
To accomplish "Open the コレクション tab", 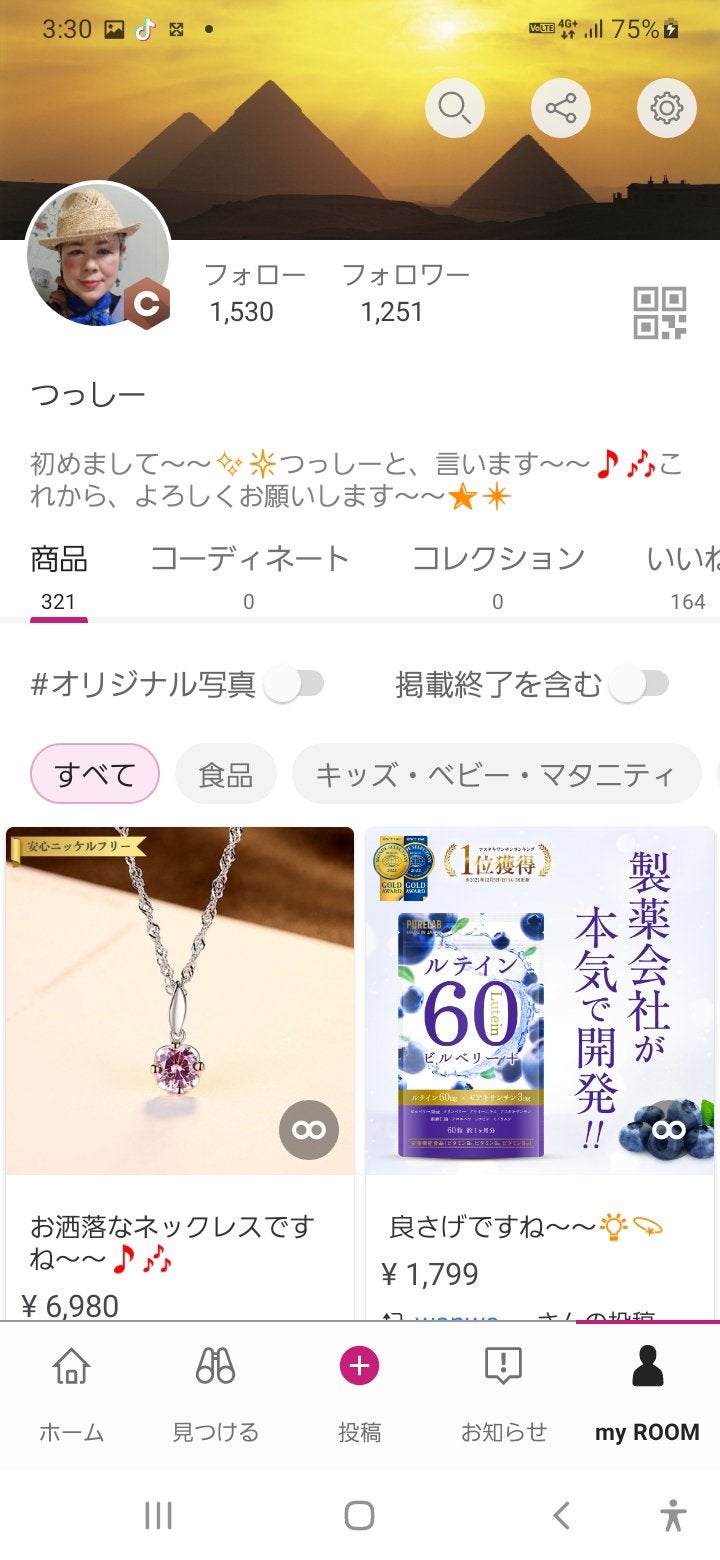I will [x=497, y=558].
